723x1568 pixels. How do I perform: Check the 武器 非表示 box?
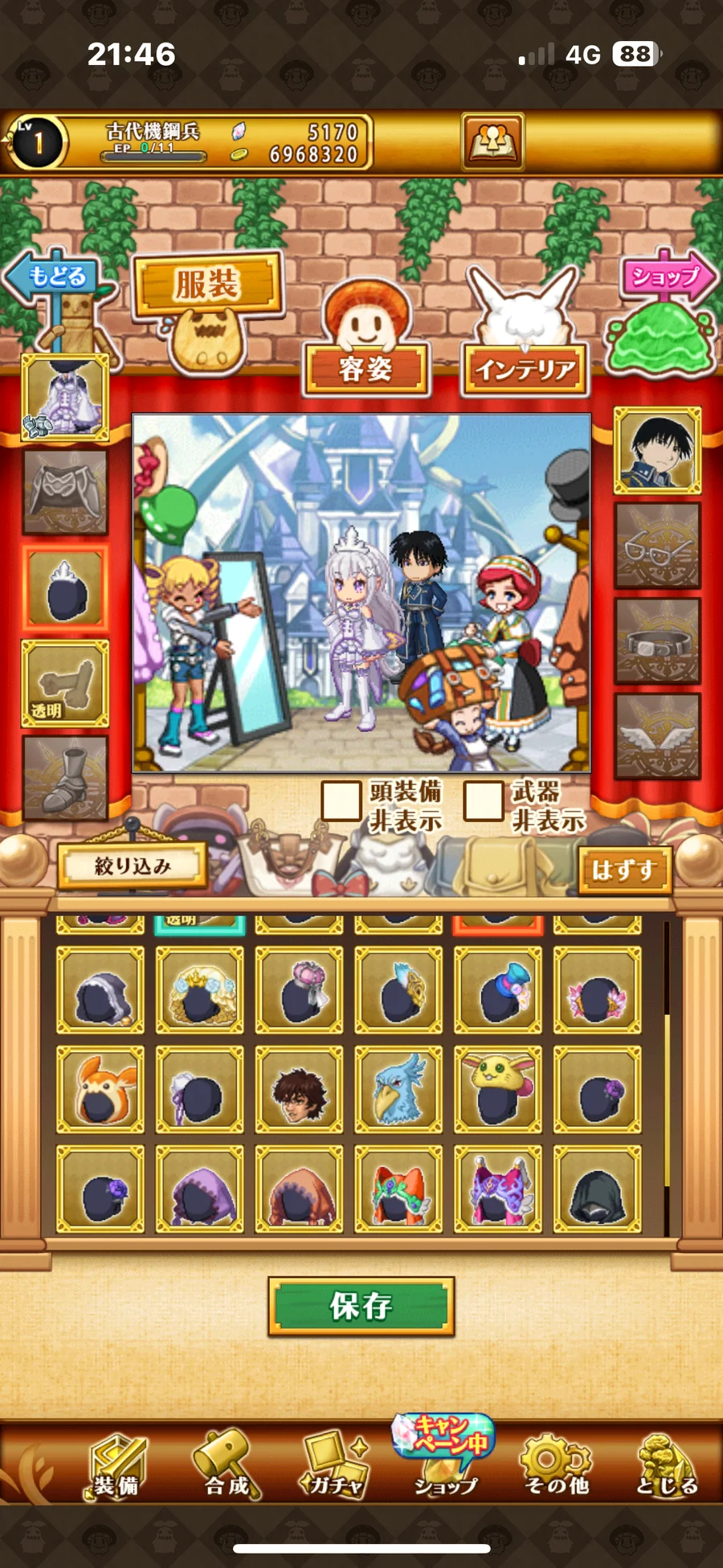click(x=484, y=800)
